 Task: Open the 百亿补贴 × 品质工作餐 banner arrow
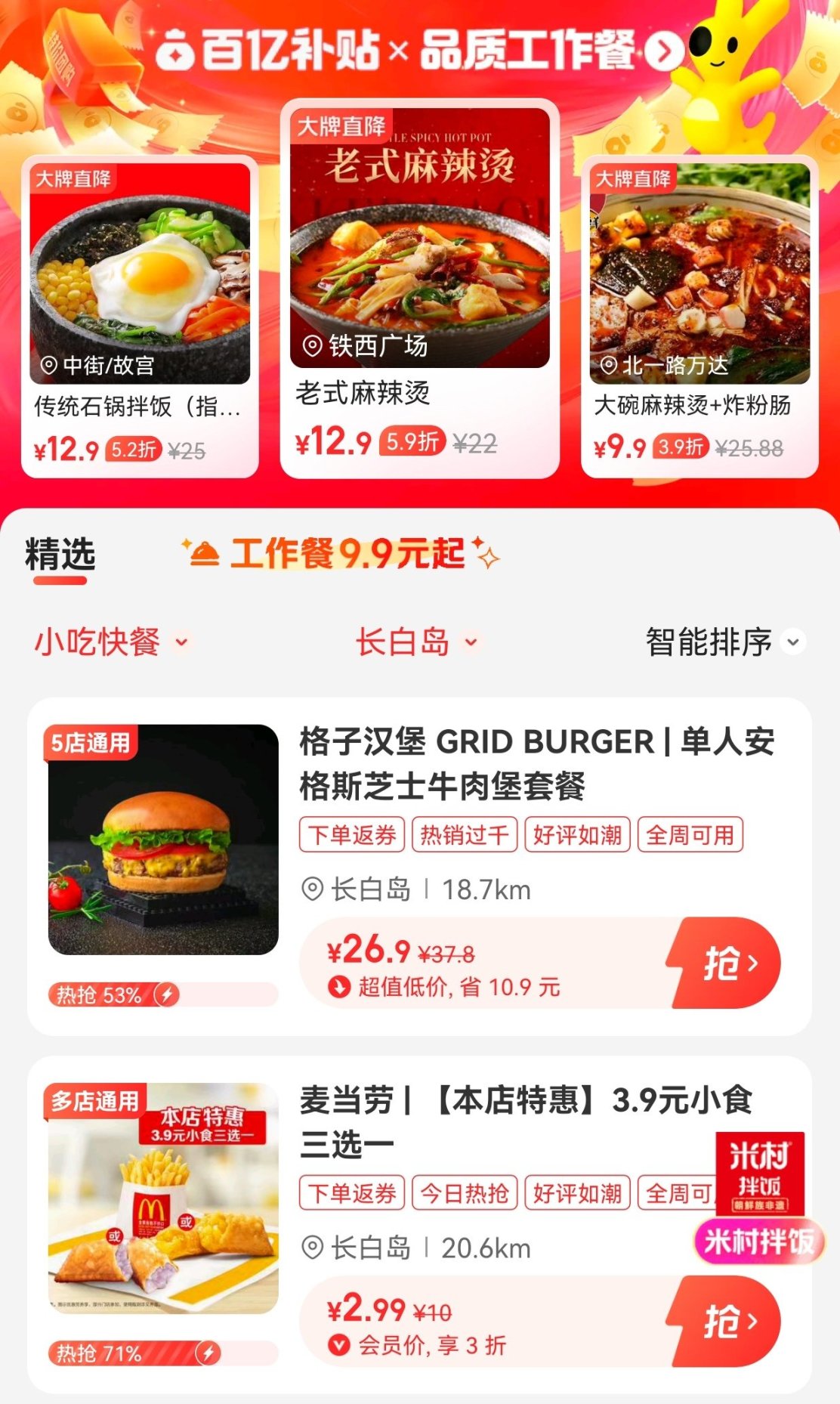tap(664, 51)
